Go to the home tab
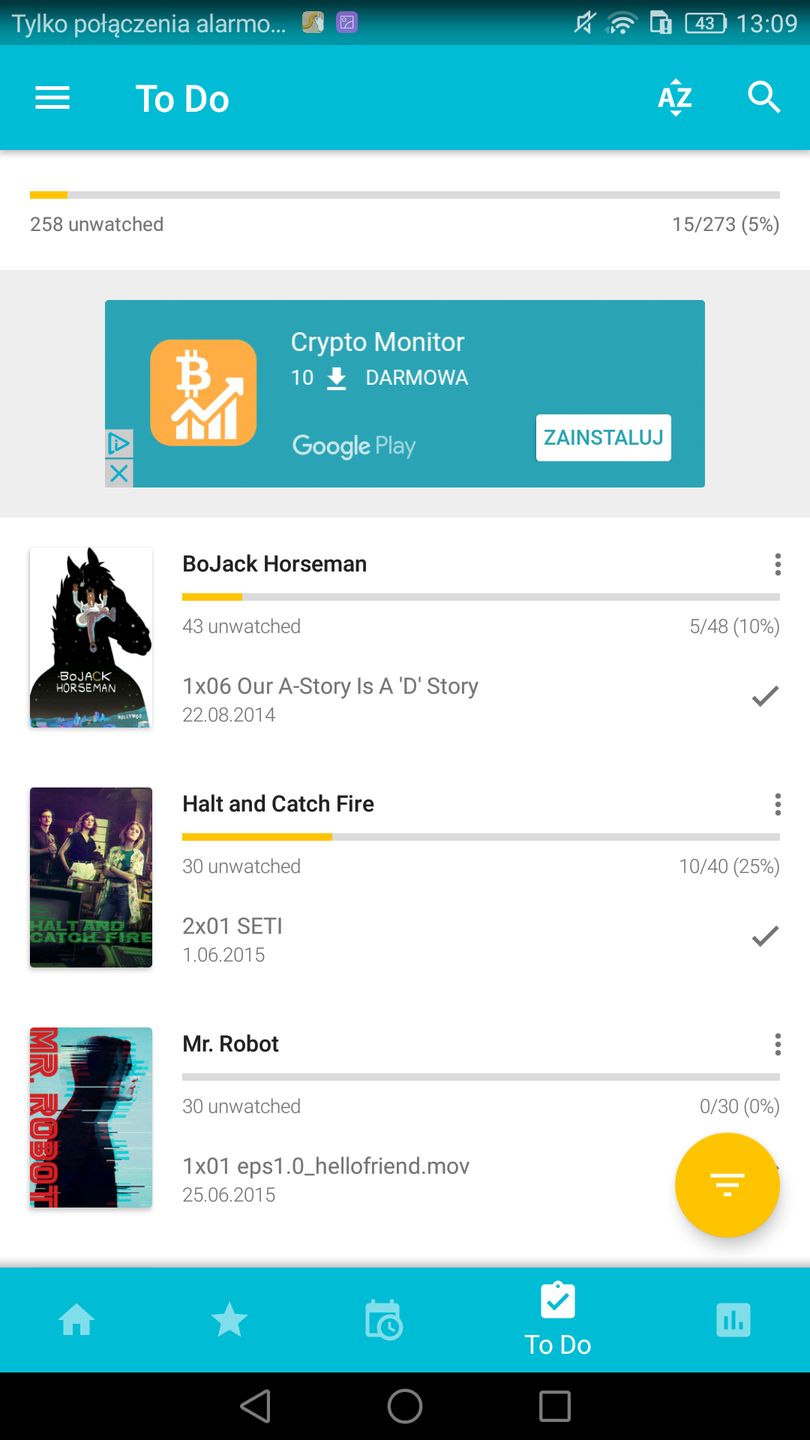810x1440 pixels. pos(77,1321)
